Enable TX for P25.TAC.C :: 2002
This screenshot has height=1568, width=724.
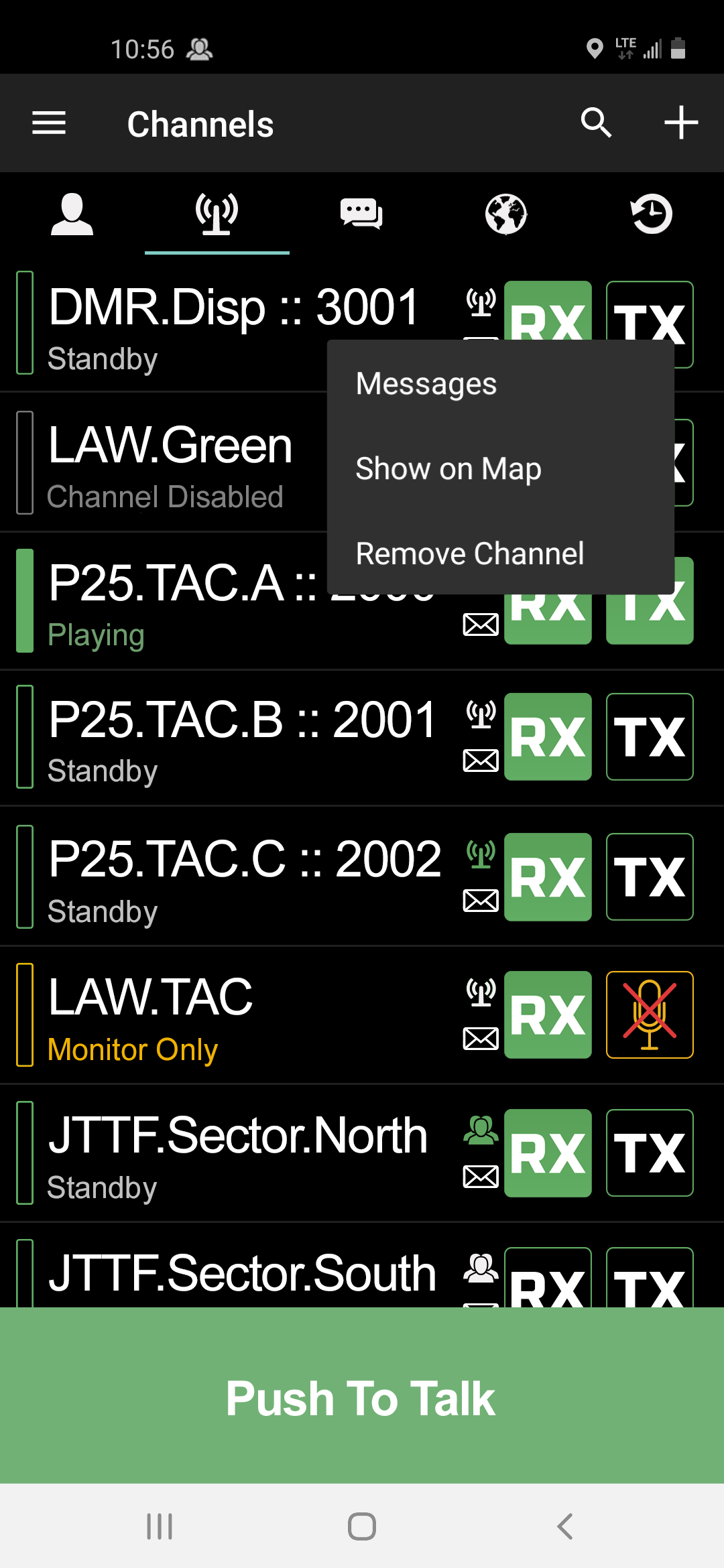(650, 876)
